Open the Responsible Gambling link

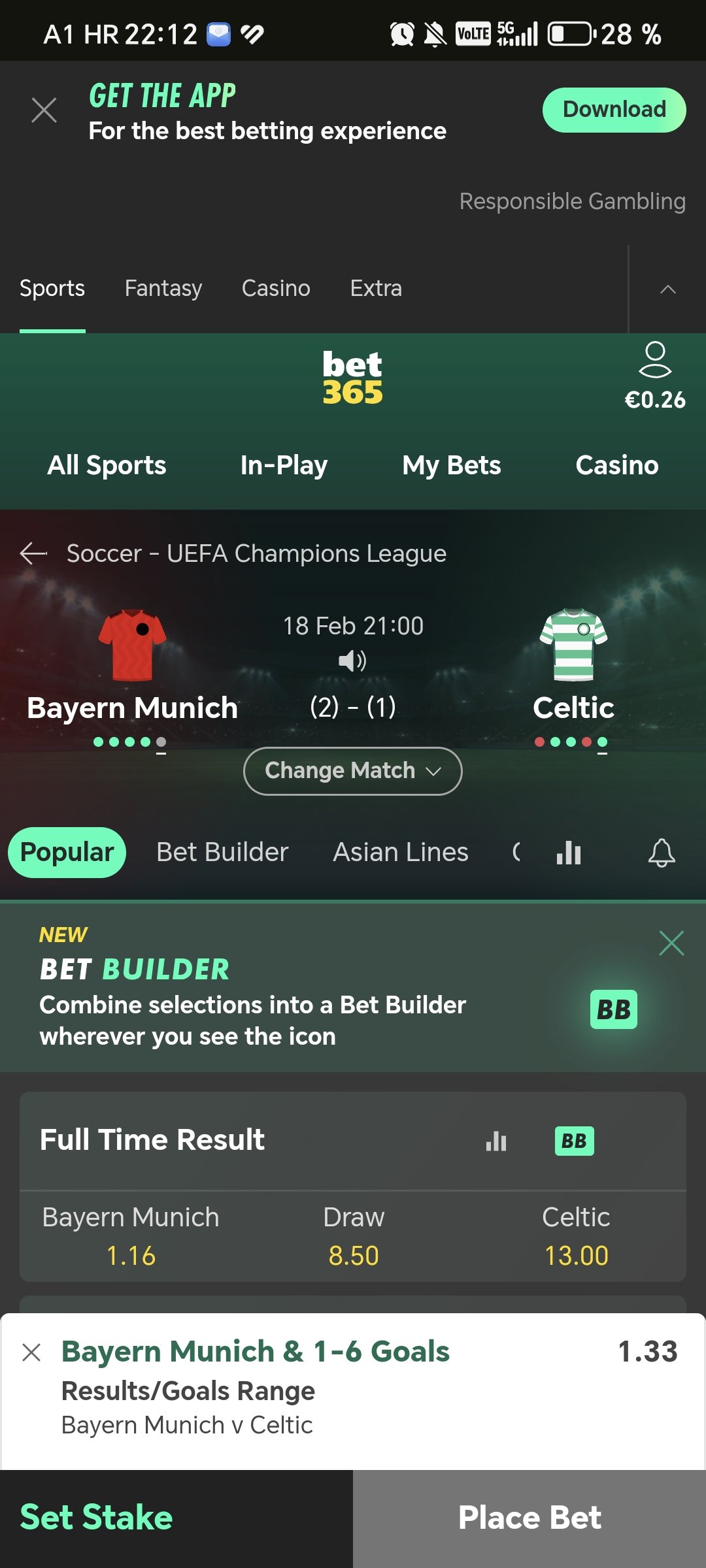tap(572, 201)
